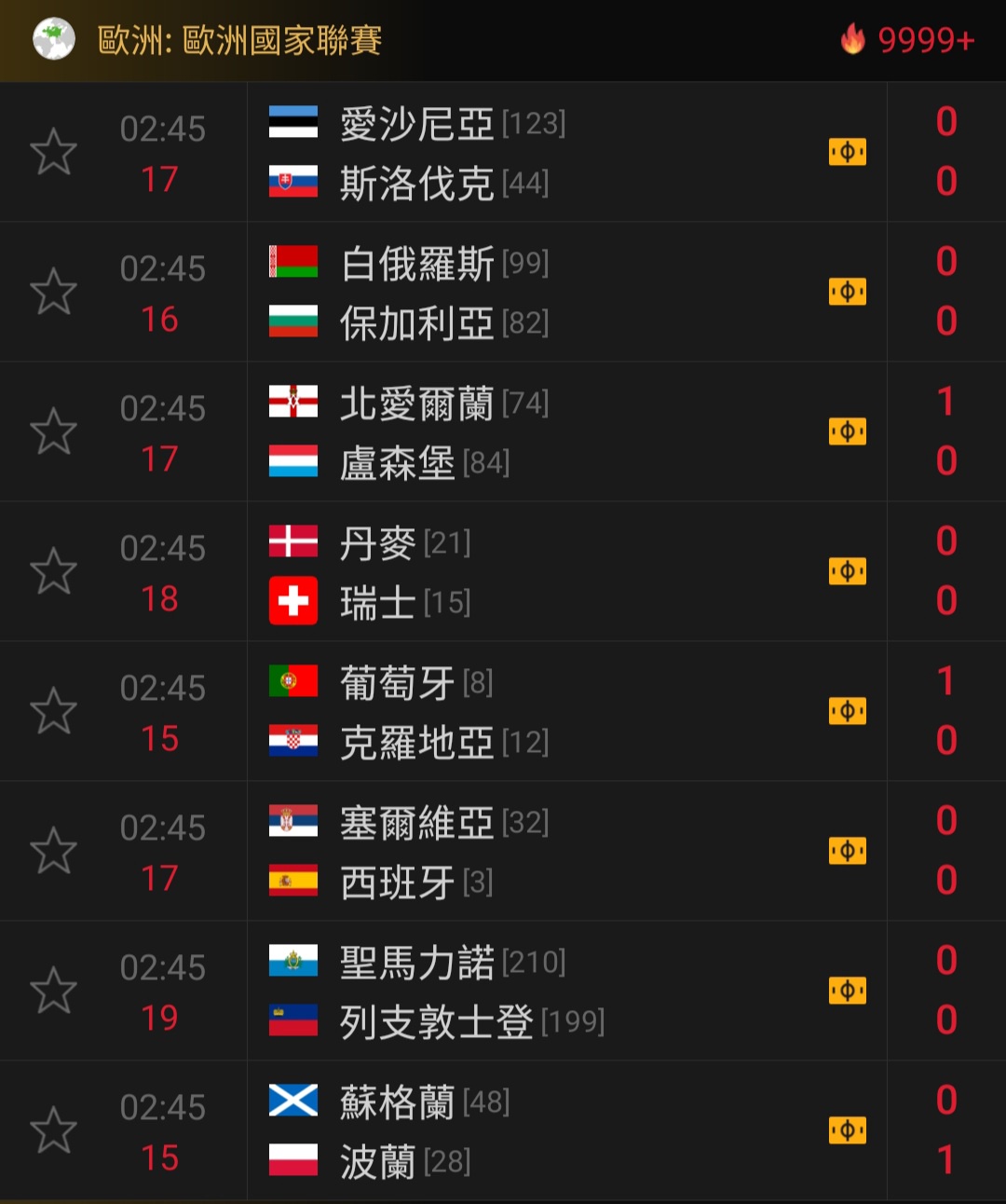The height and width of the screenshot is (1204, 1006).
Task: Open live animation for 聖馬力諾 vs 列支敦士登
Action: (848, 991)
